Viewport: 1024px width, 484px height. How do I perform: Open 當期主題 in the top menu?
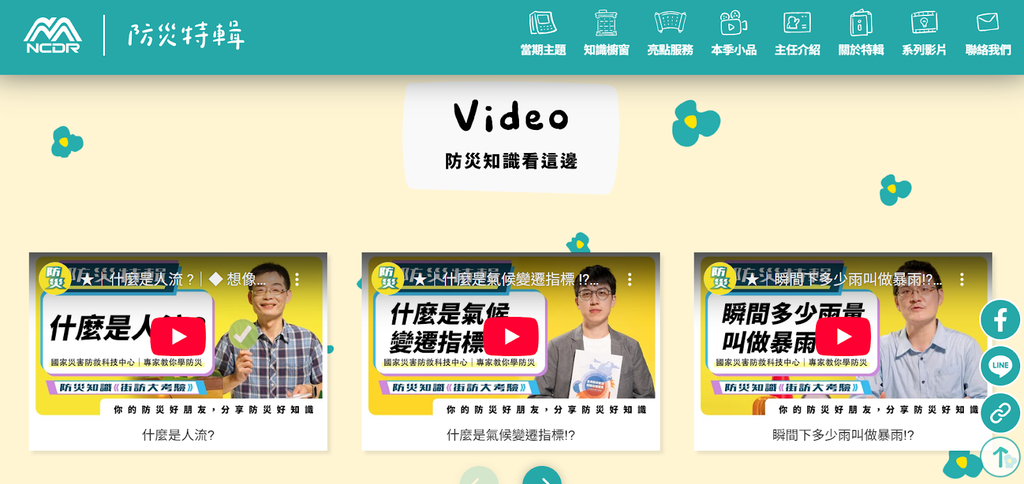click(x=543, y=34)
